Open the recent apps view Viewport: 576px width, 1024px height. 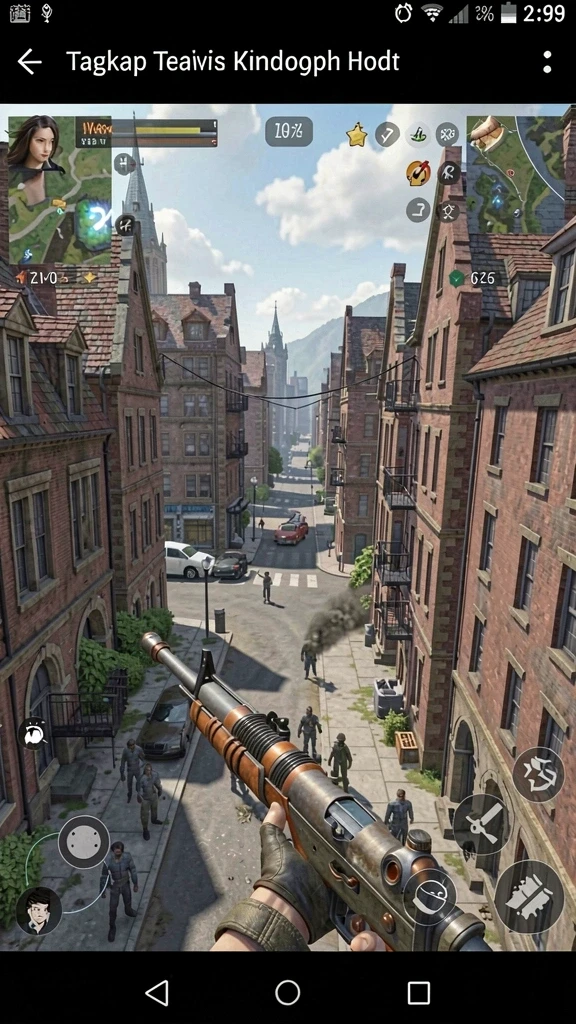(x=419, y=993)
